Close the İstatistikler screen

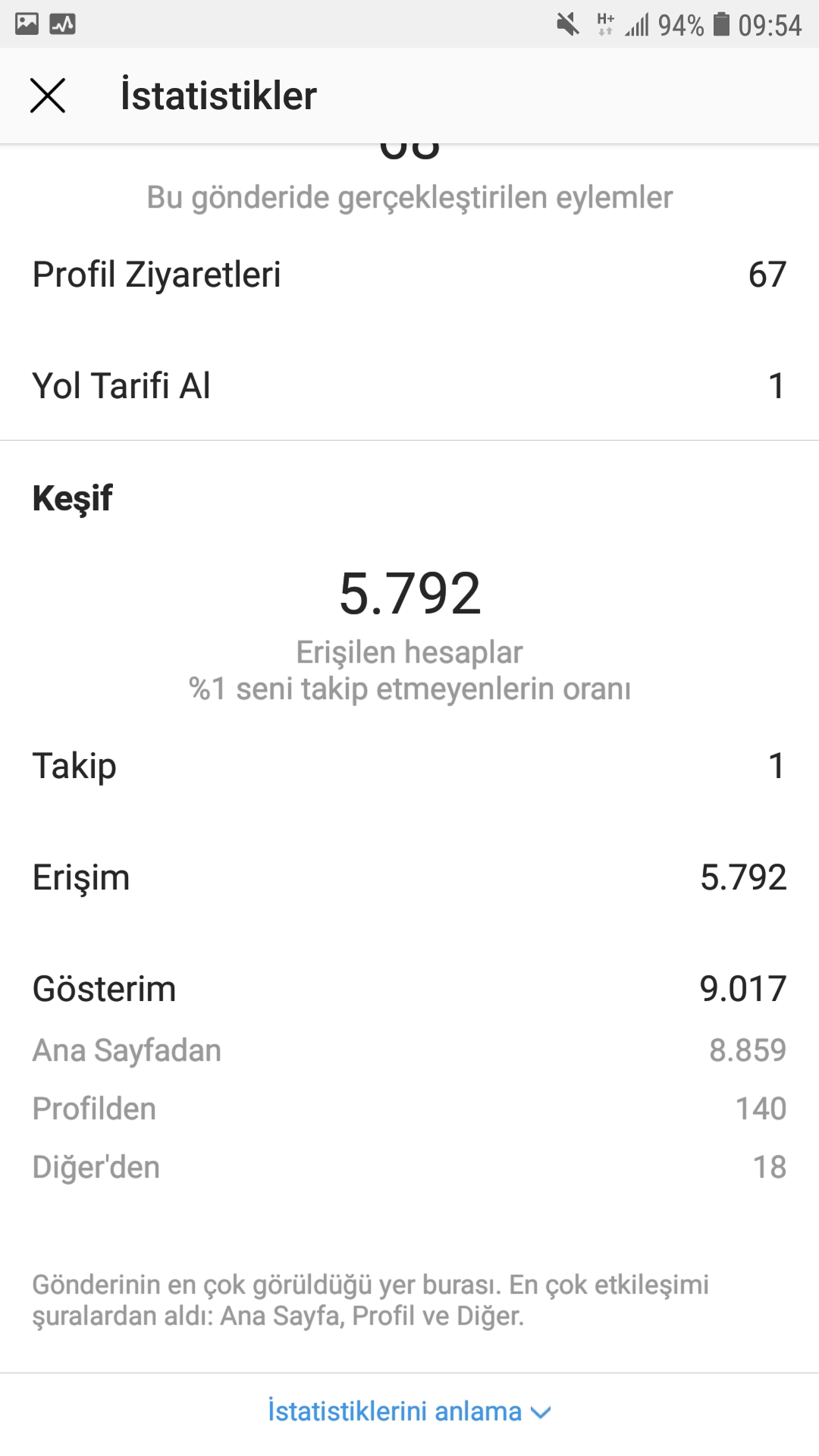click(48, 96)
